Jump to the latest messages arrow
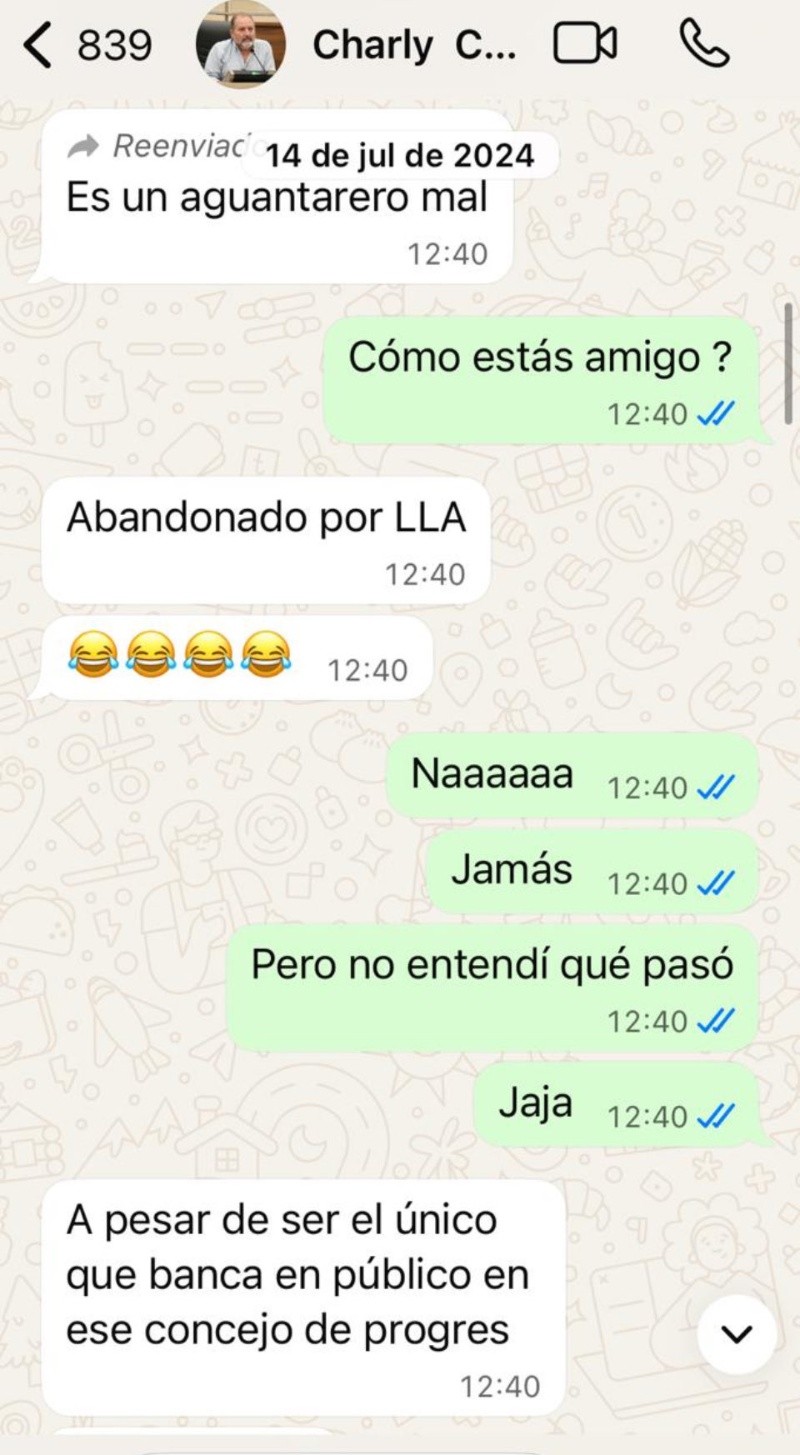Screen dimensions: 800x1455 pos(737,1333)
